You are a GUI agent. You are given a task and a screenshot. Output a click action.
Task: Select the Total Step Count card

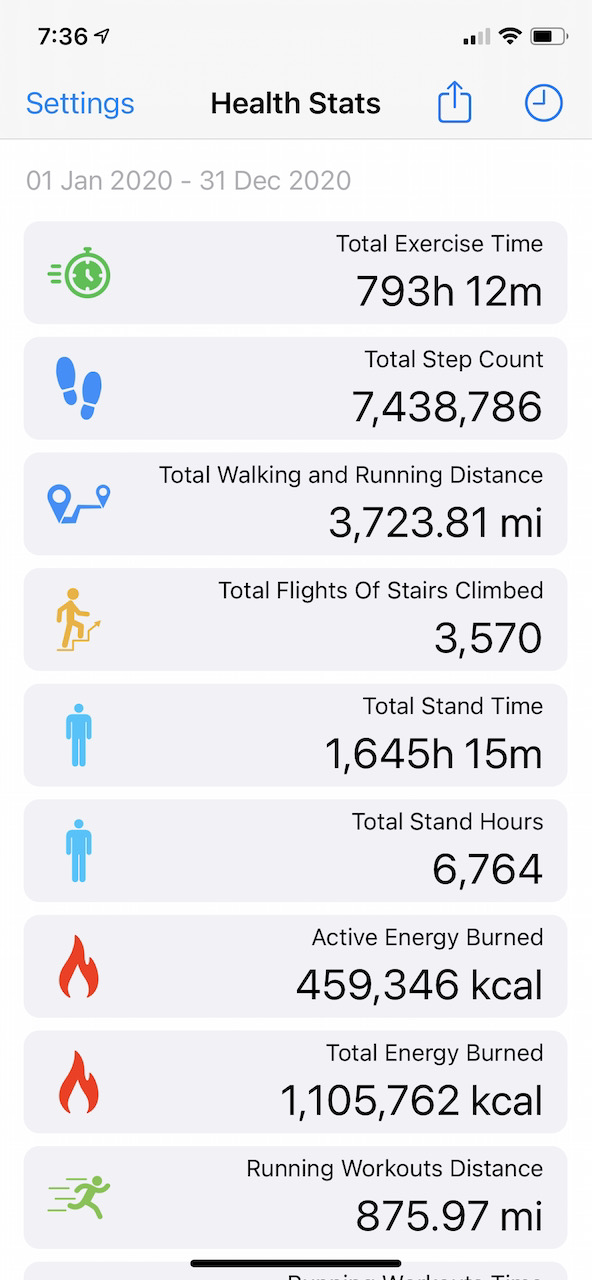(x=295, y=388)
